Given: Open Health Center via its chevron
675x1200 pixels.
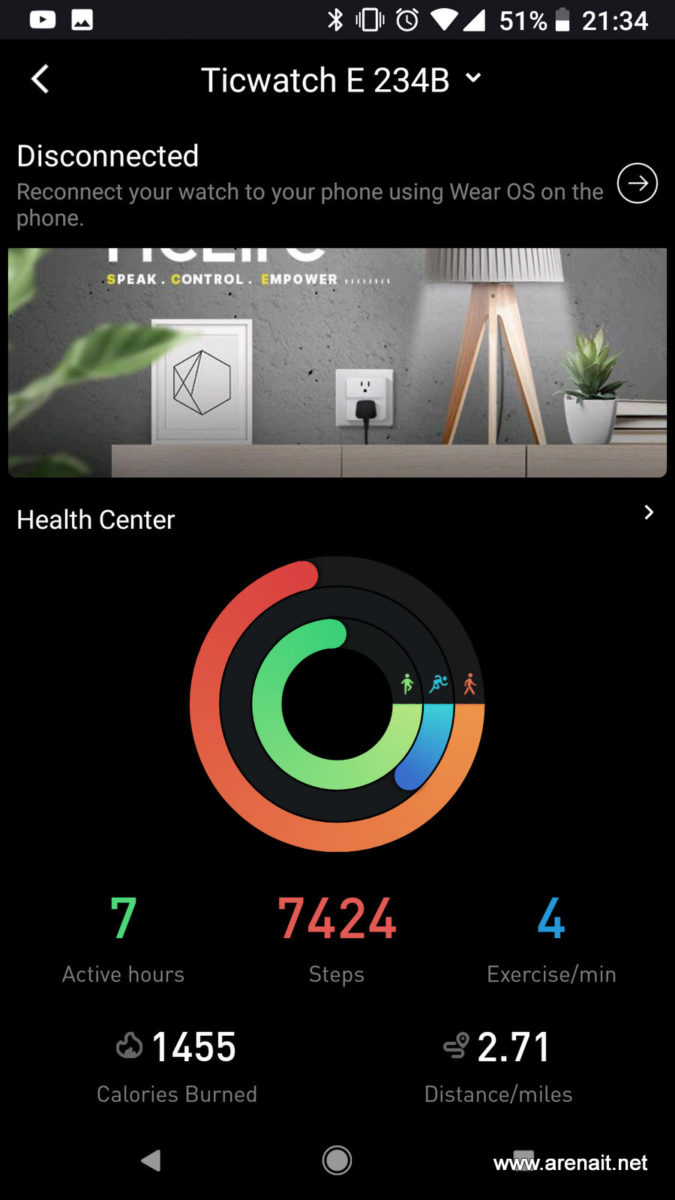Looking at the screenshot, I should [x=649, y=513].
